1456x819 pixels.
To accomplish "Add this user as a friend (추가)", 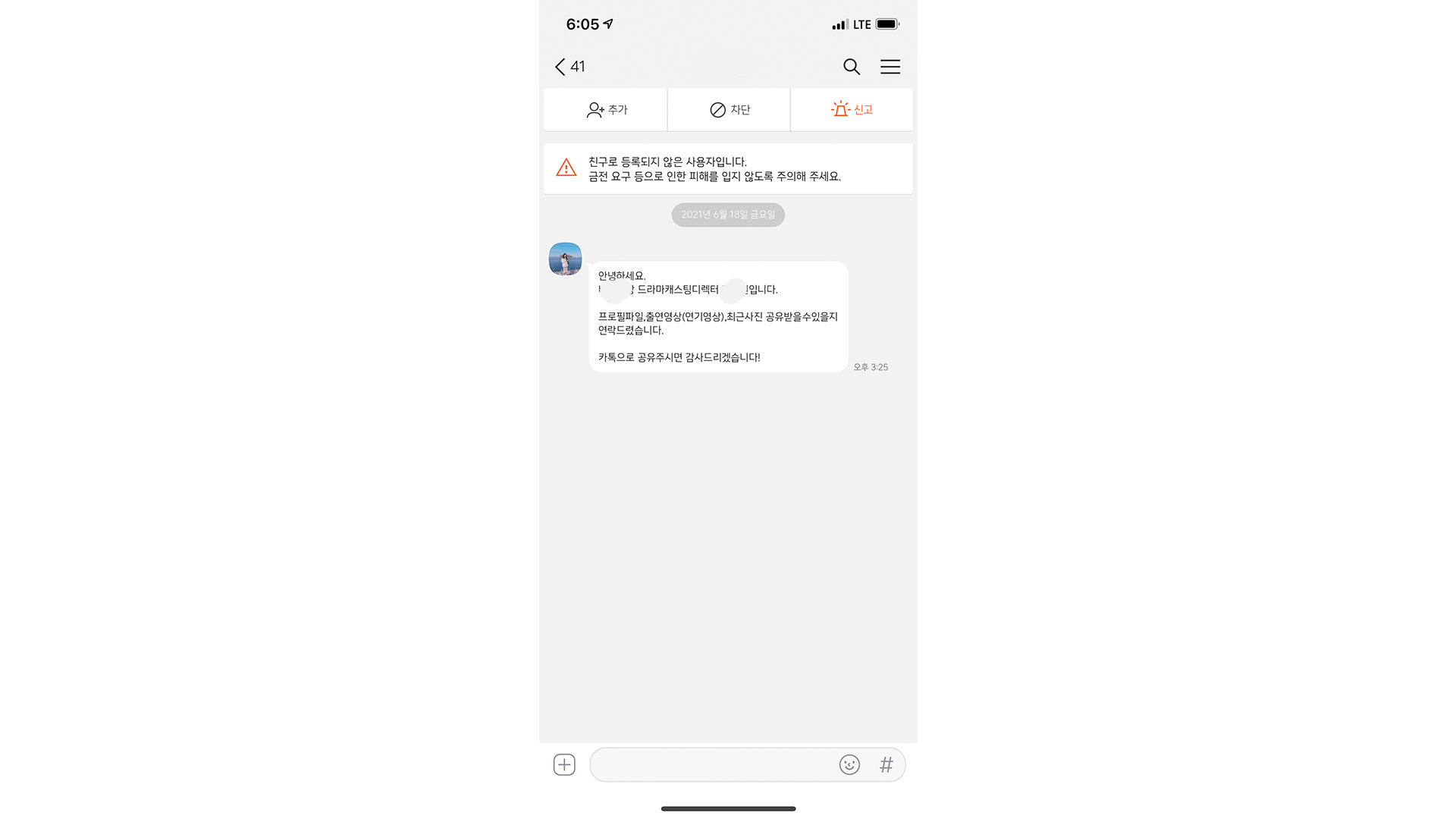I will 606,110.
